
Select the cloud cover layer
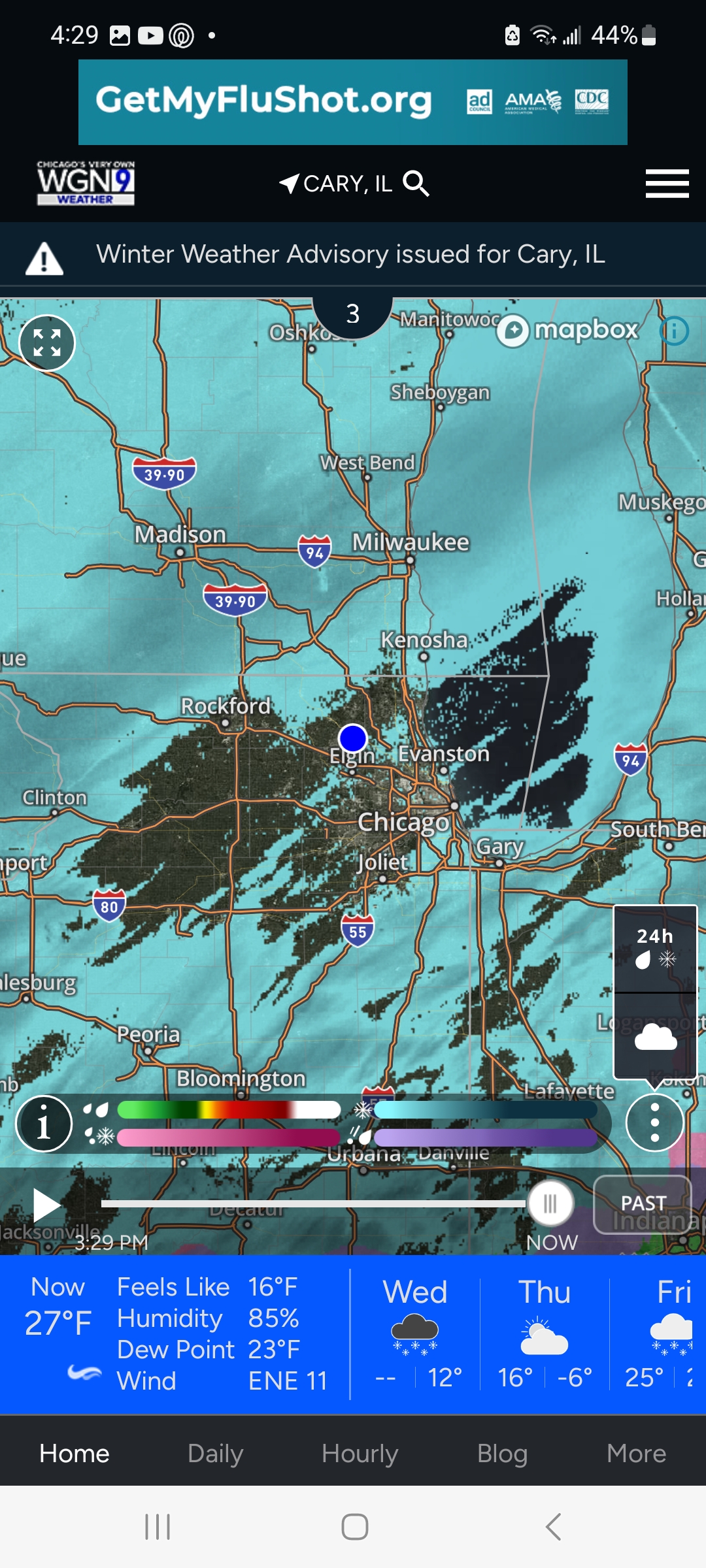click(x=655, y=1036)
